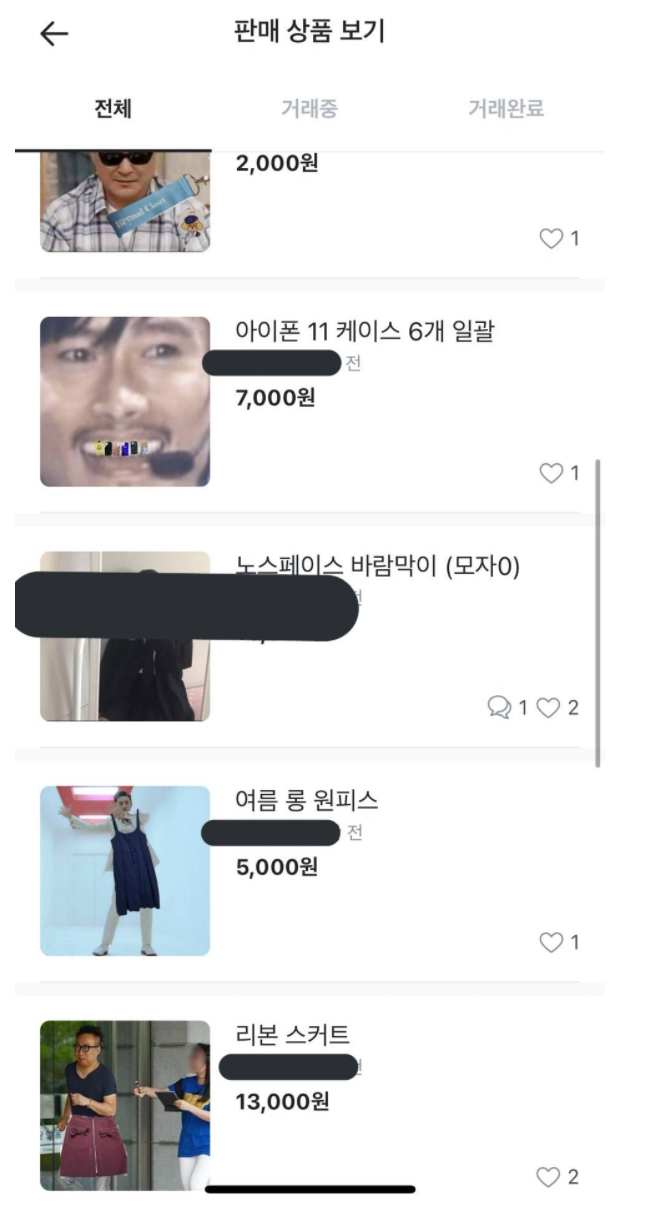The width and height of the screenshot is (651, 1228).
Task: Open the 여름 롱 원피스 listing
Action: point(306,801)
